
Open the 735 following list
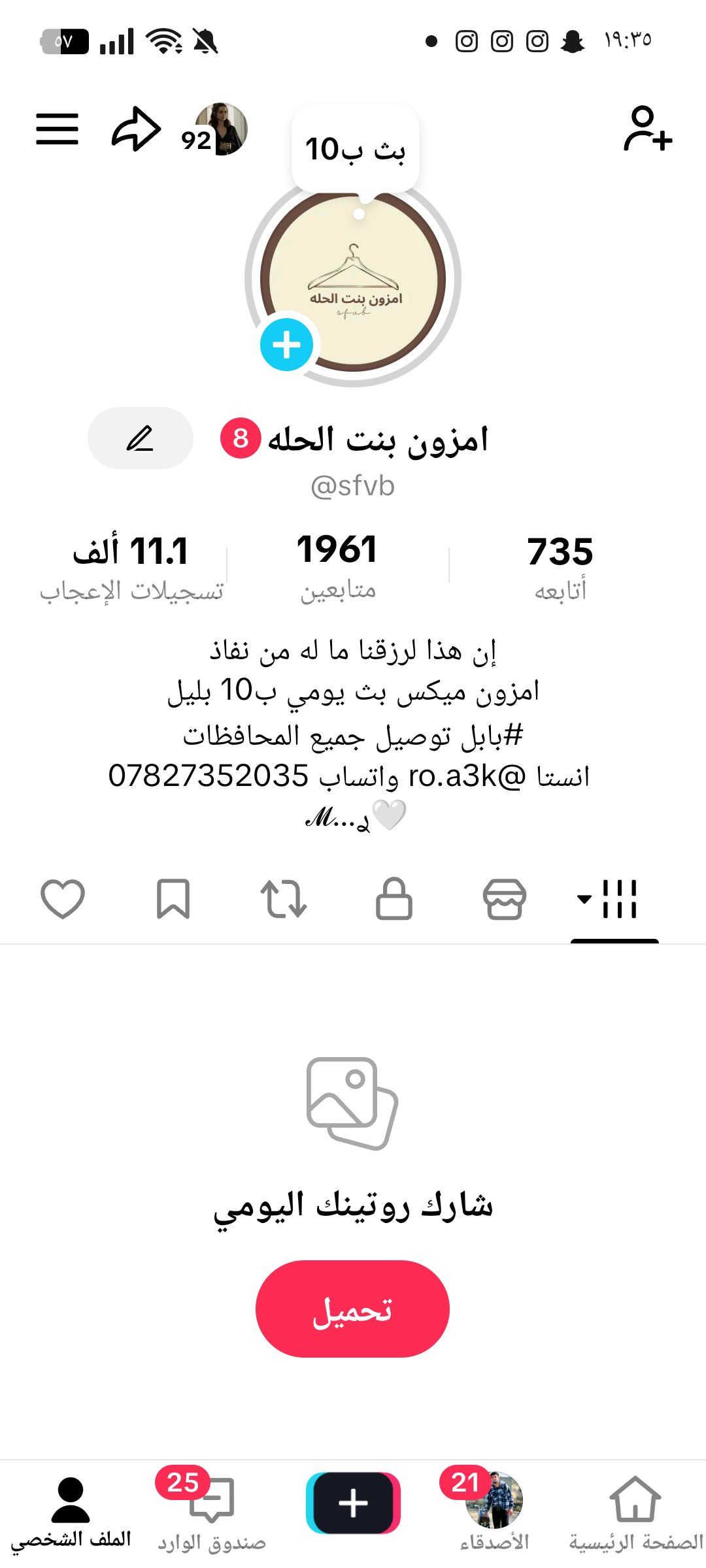560,566
